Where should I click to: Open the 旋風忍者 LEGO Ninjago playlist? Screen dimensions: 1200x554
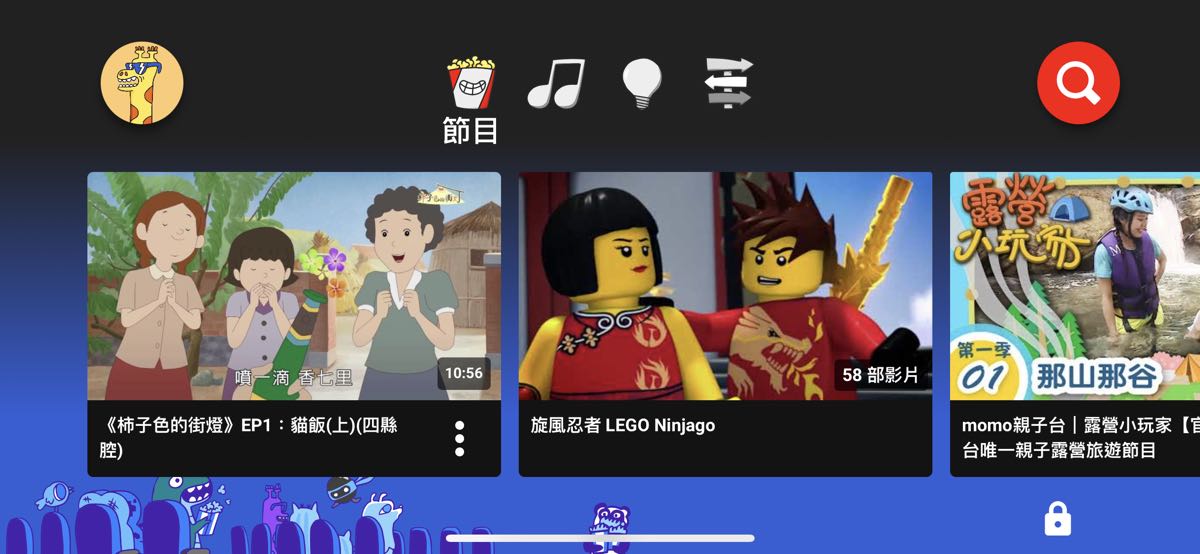[725, 286]
